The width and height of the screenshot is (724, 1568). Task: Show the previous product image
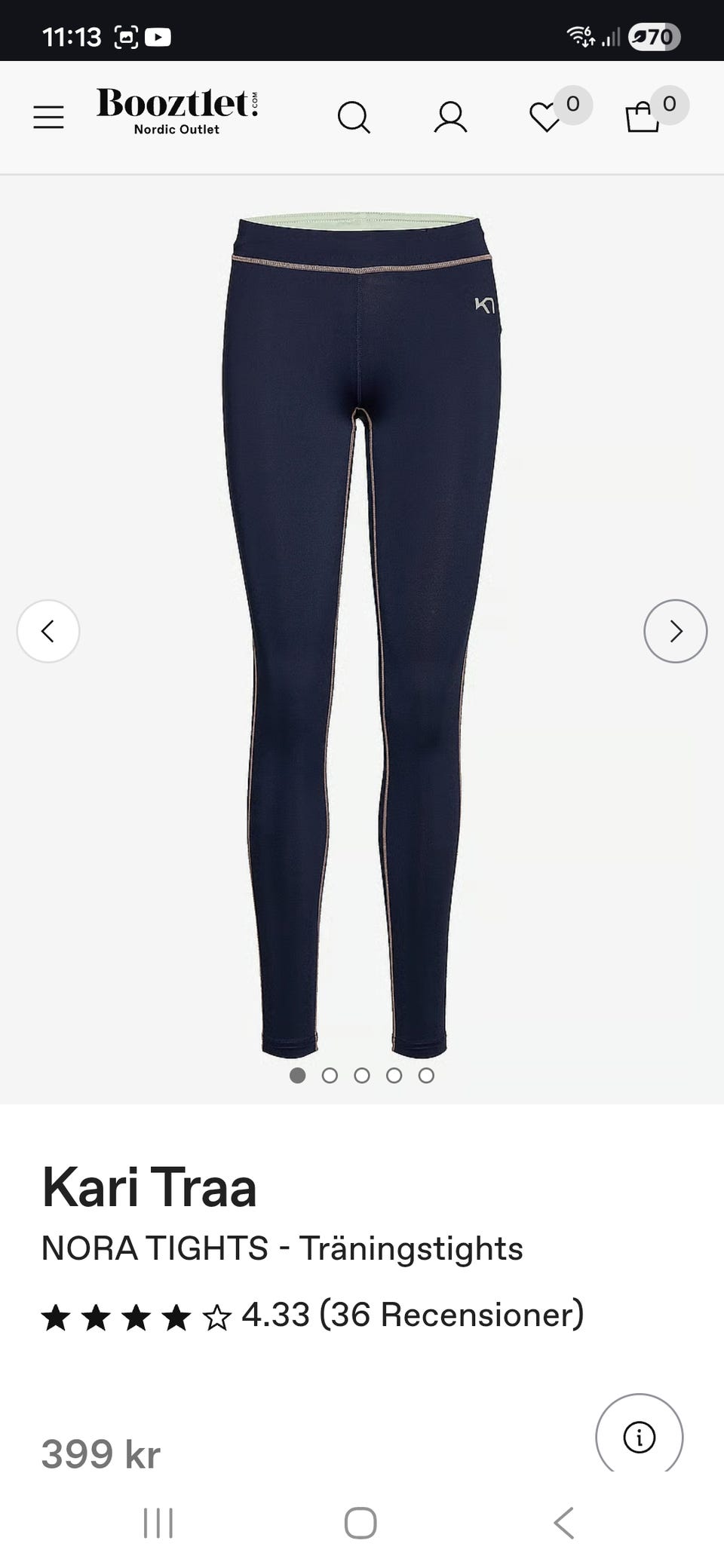(48, 631)
